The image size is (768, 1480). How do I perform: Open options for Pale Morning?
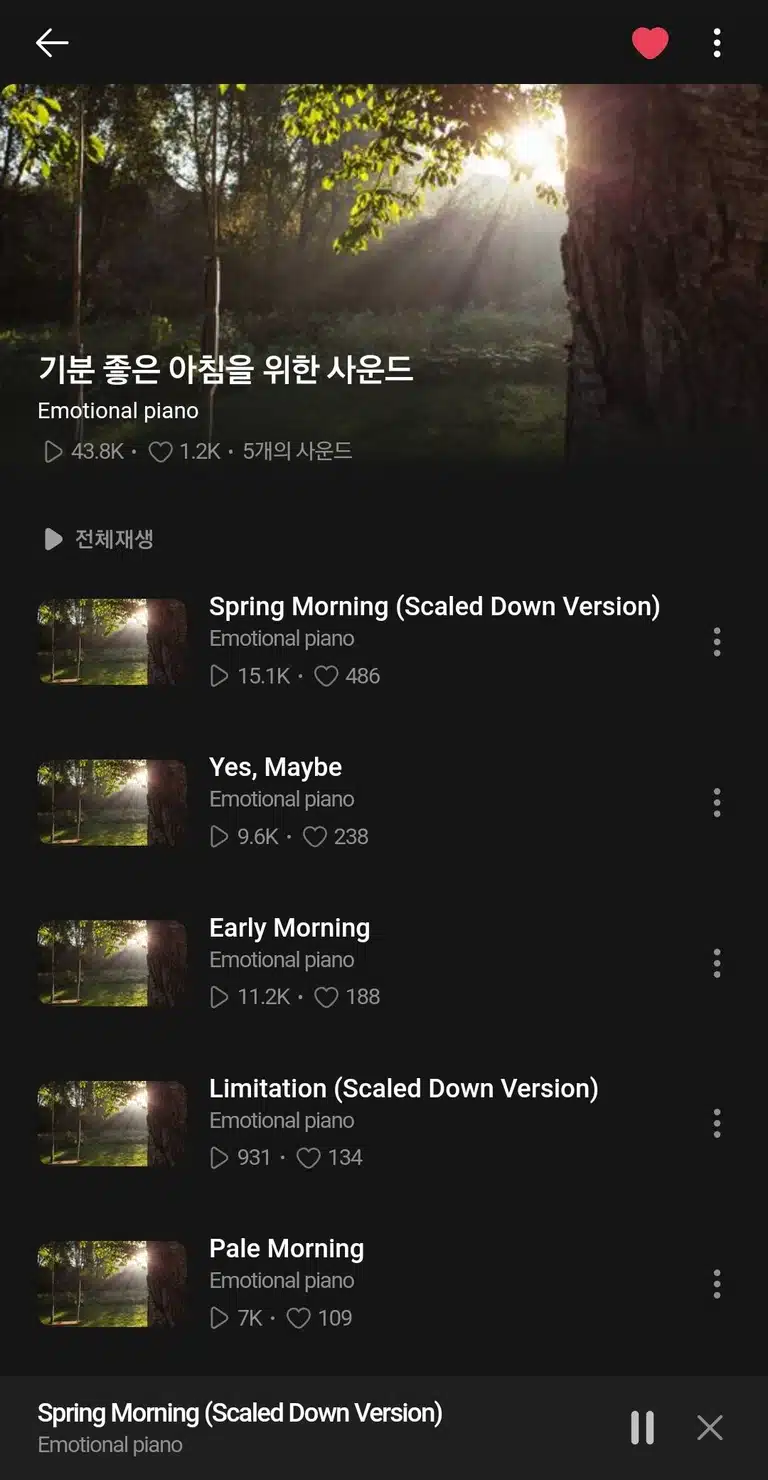pos(717,1284)
